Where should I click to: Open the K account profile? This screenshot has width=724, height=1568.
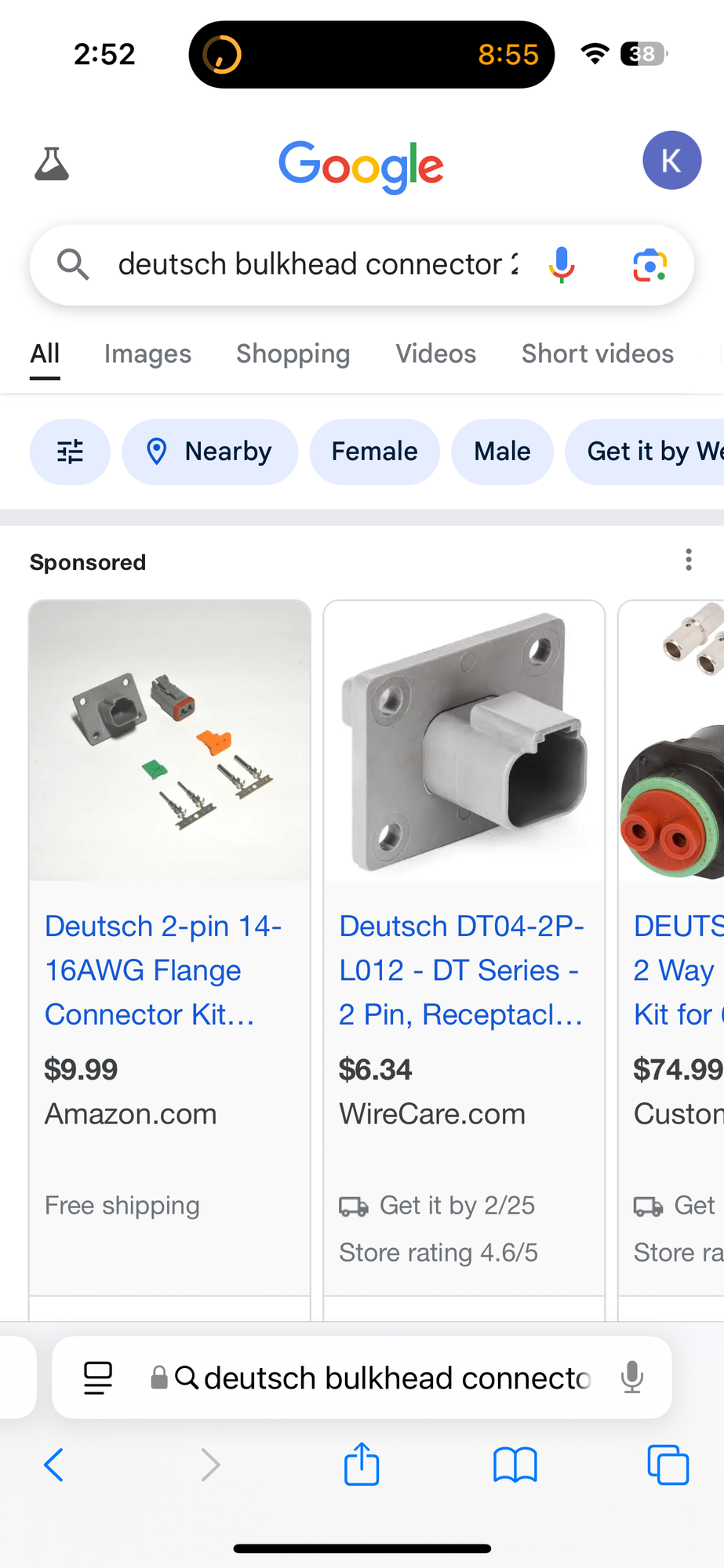point(671,161)
